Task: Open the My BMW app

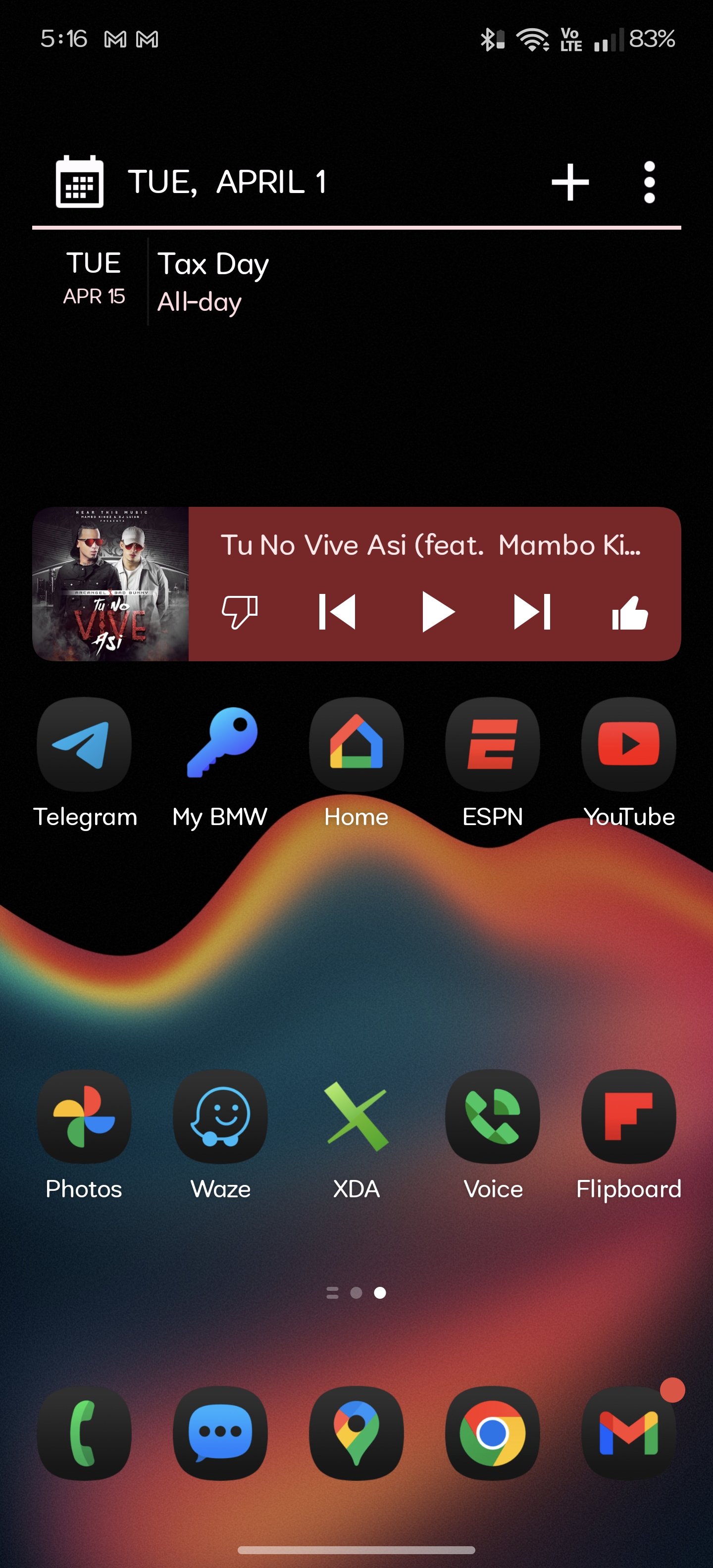Action: [x=220, y=744]
